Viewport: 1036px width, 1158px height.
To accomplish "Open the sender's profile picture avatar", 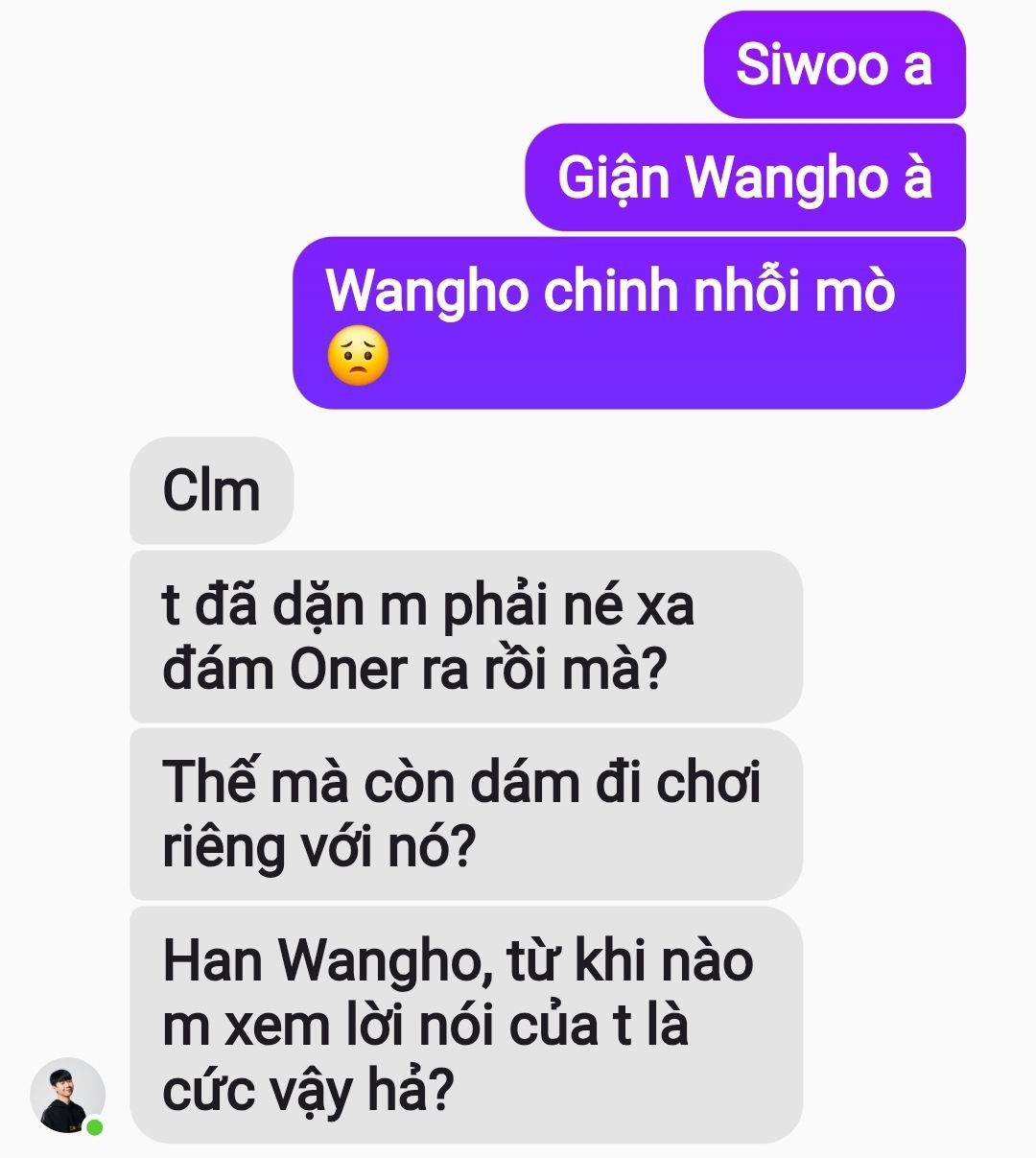I will click(x=67, y=1096).
